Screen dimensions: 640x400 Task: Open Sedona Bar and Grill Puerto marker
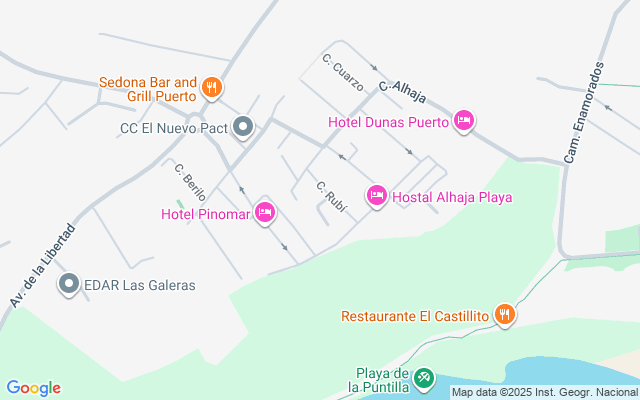[x=211, y=88]
